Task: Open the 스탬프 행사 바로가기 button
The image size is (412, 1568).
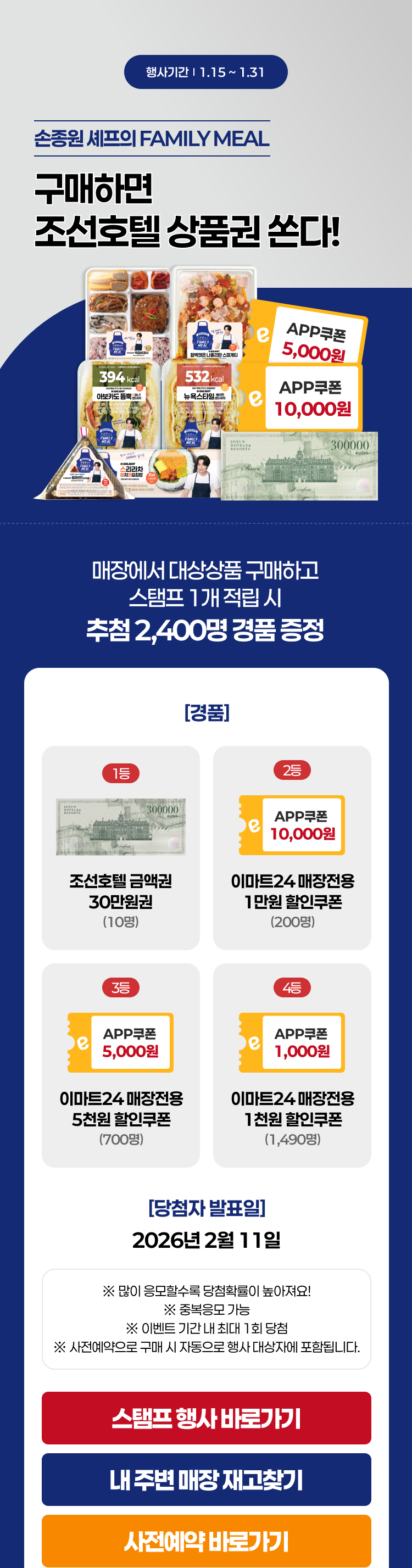Action: (x=205, y=1418)
